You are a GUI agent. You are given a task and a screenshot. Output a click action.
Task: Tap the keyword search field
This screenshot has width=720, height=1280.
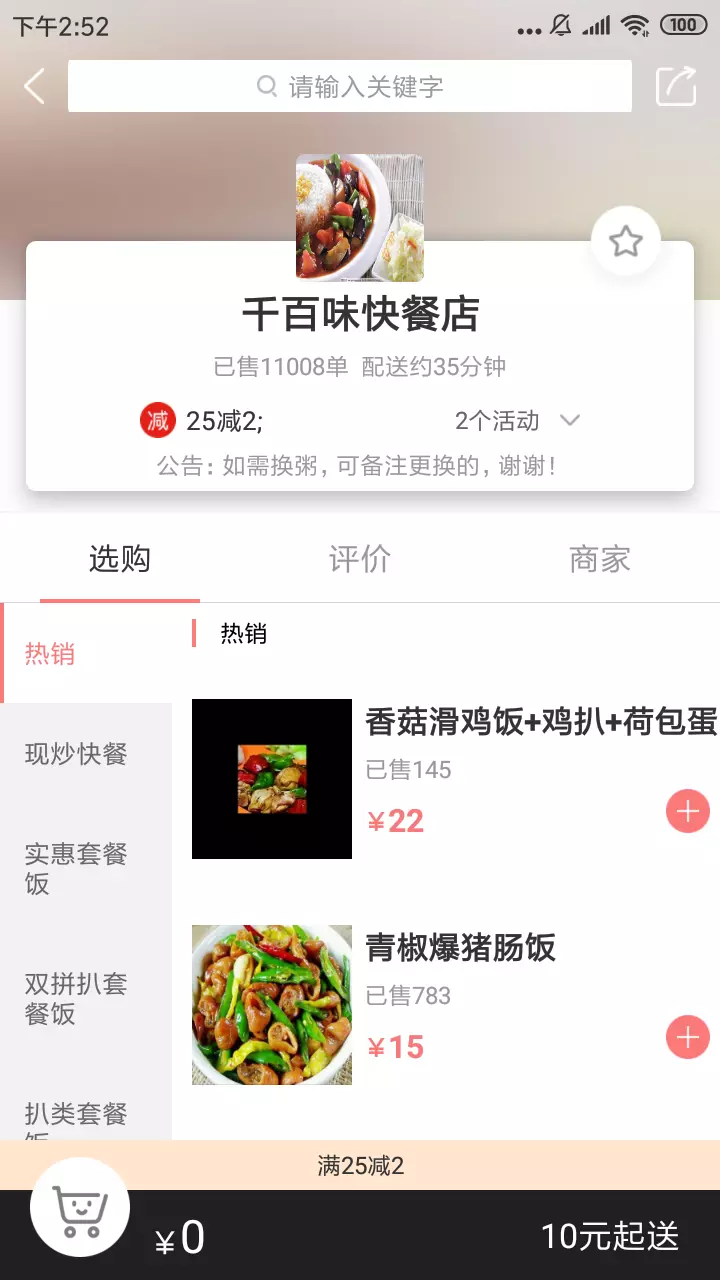pos(350,86)
